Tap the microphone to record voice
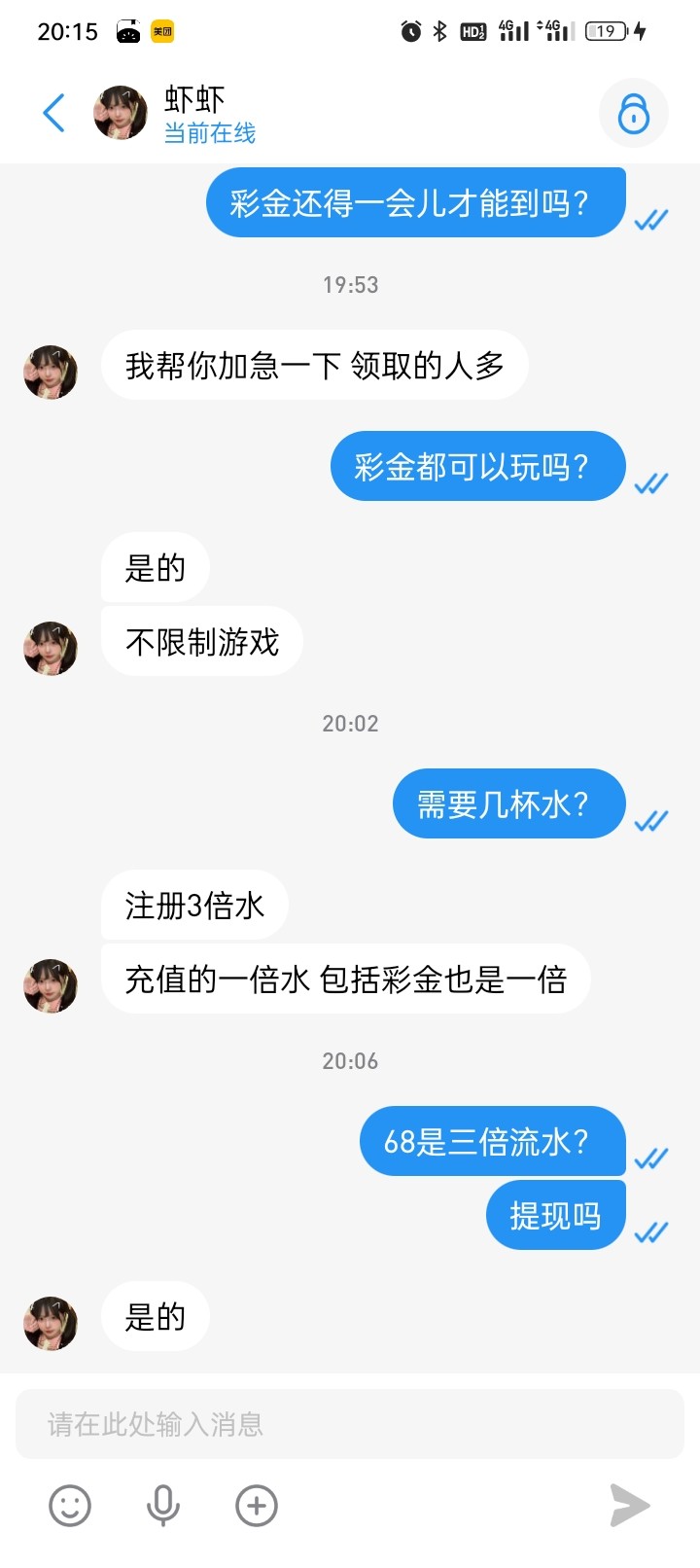The width and height of the screenshot is (700, 1568). (x=162, y=1506)
